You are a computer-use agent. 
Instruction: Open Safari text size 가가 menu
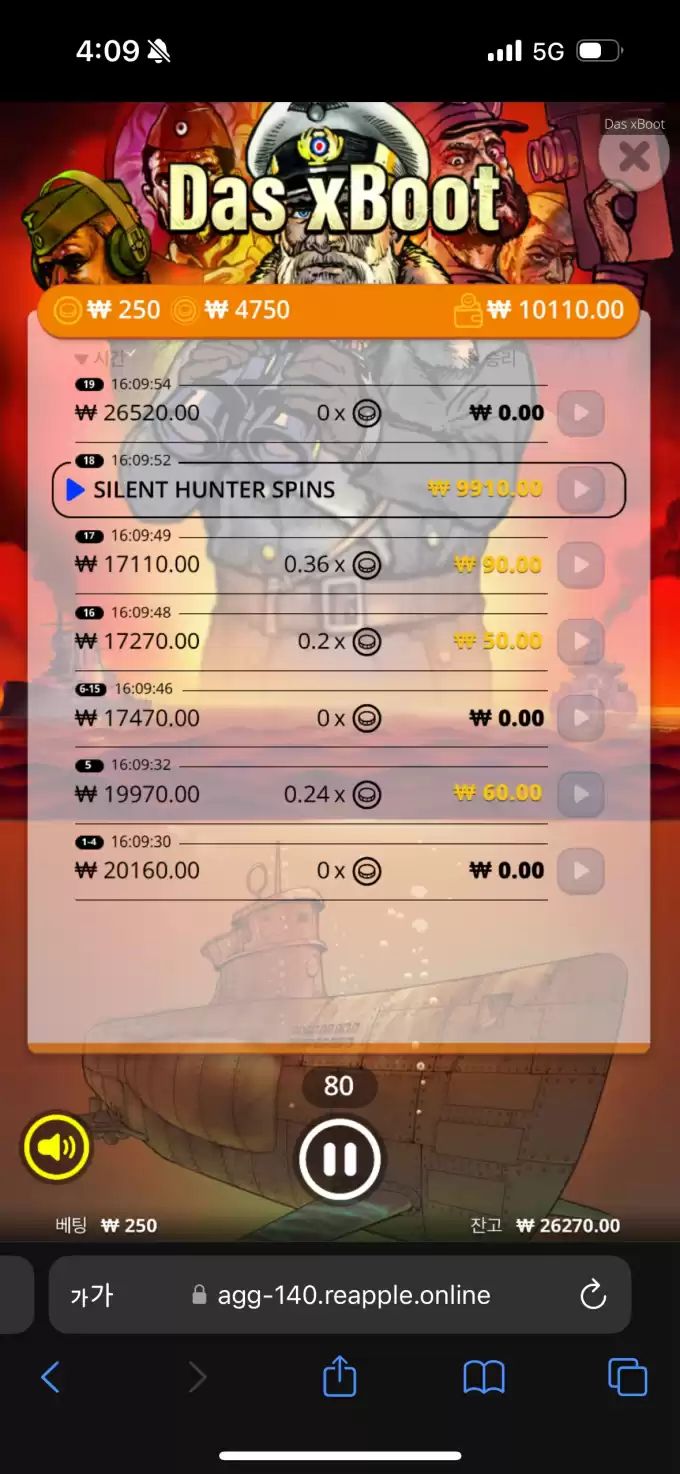91,1296
